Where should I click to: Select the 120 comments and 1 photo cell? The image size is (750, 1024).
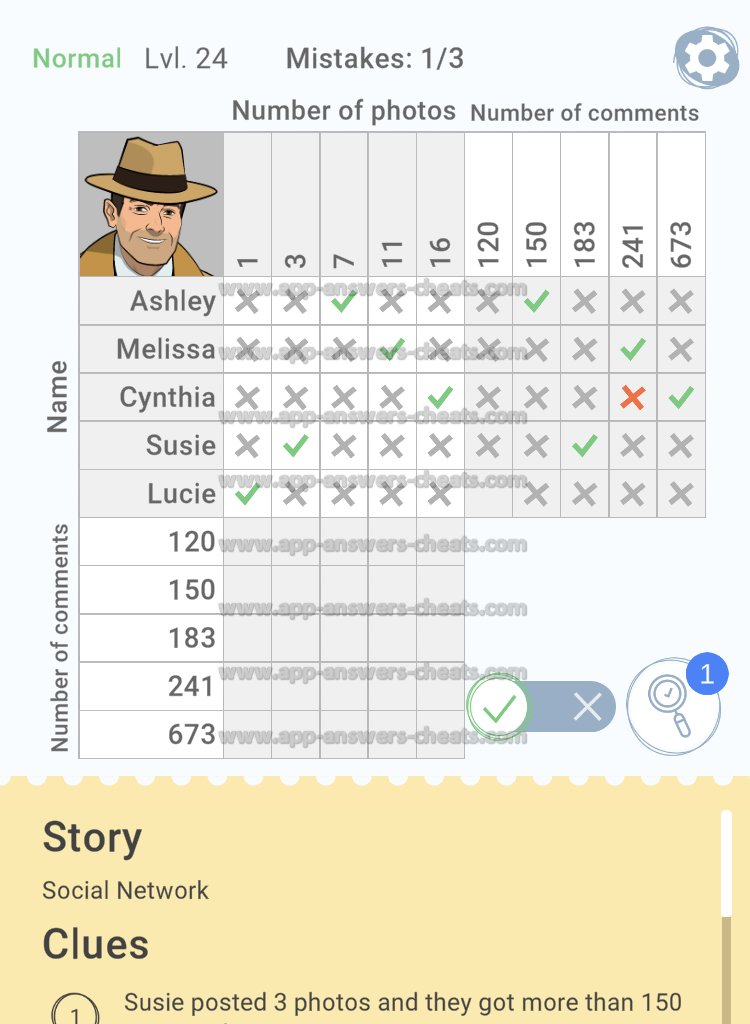coord(247,542)
